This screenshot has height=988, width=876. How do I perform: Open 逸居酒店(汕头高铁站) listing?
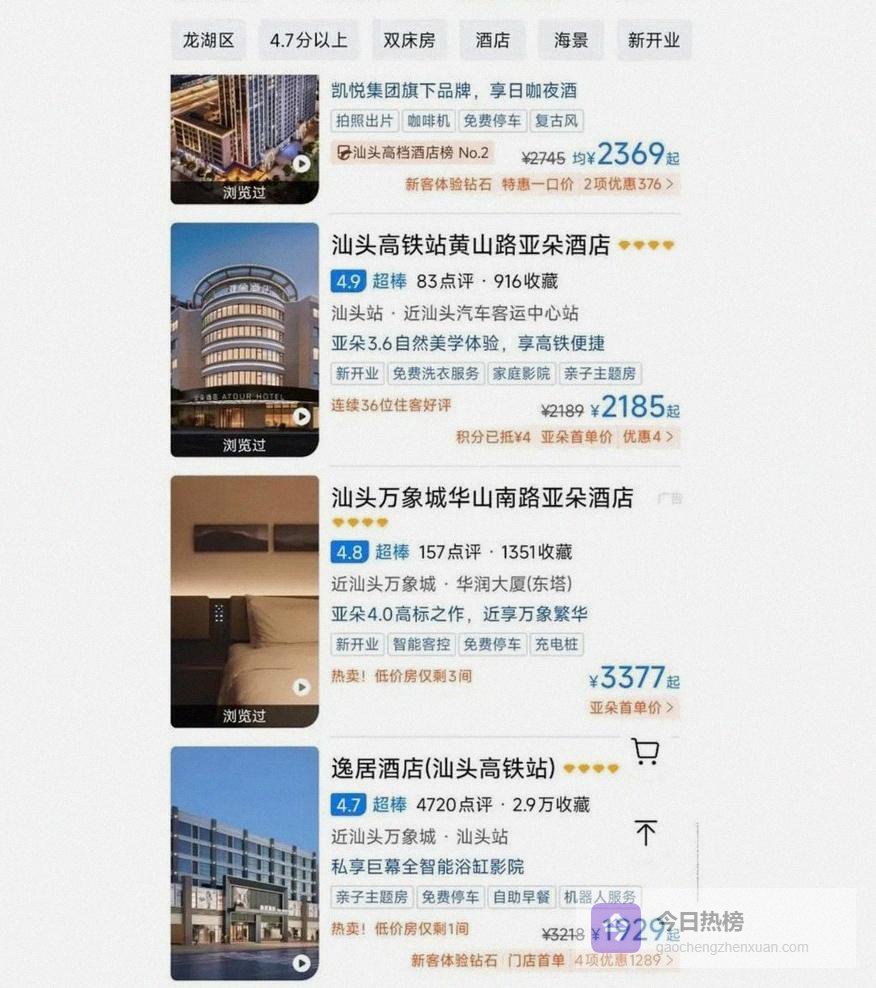click(443, 768)
